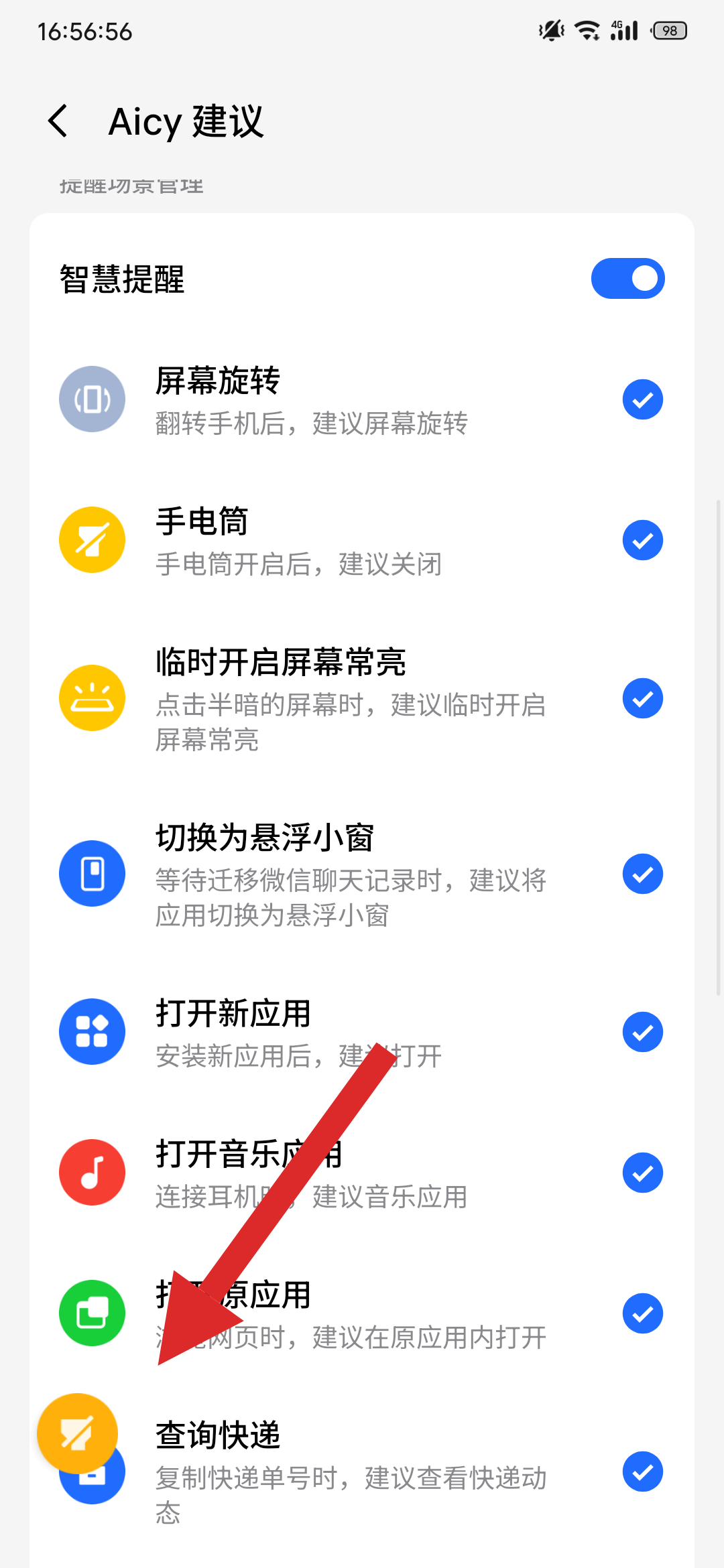This screenshot has width=724, height=1568.
Task: Tap the battery percentage indicator
Action: point(667,31)
